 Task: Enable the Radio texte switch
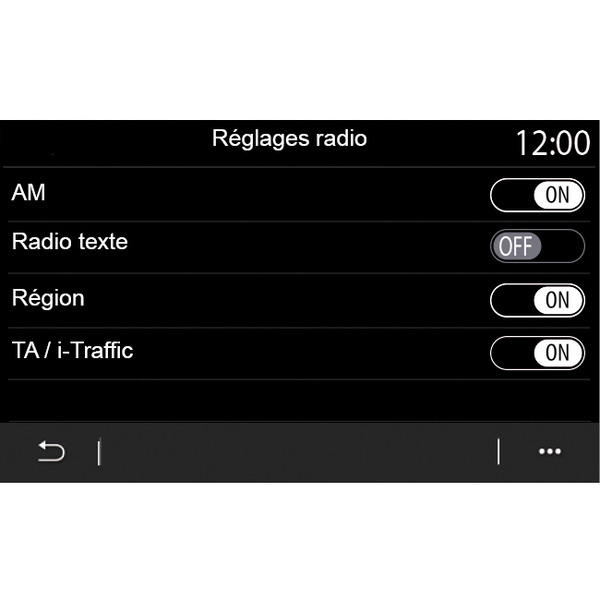(x=537, y=246)
